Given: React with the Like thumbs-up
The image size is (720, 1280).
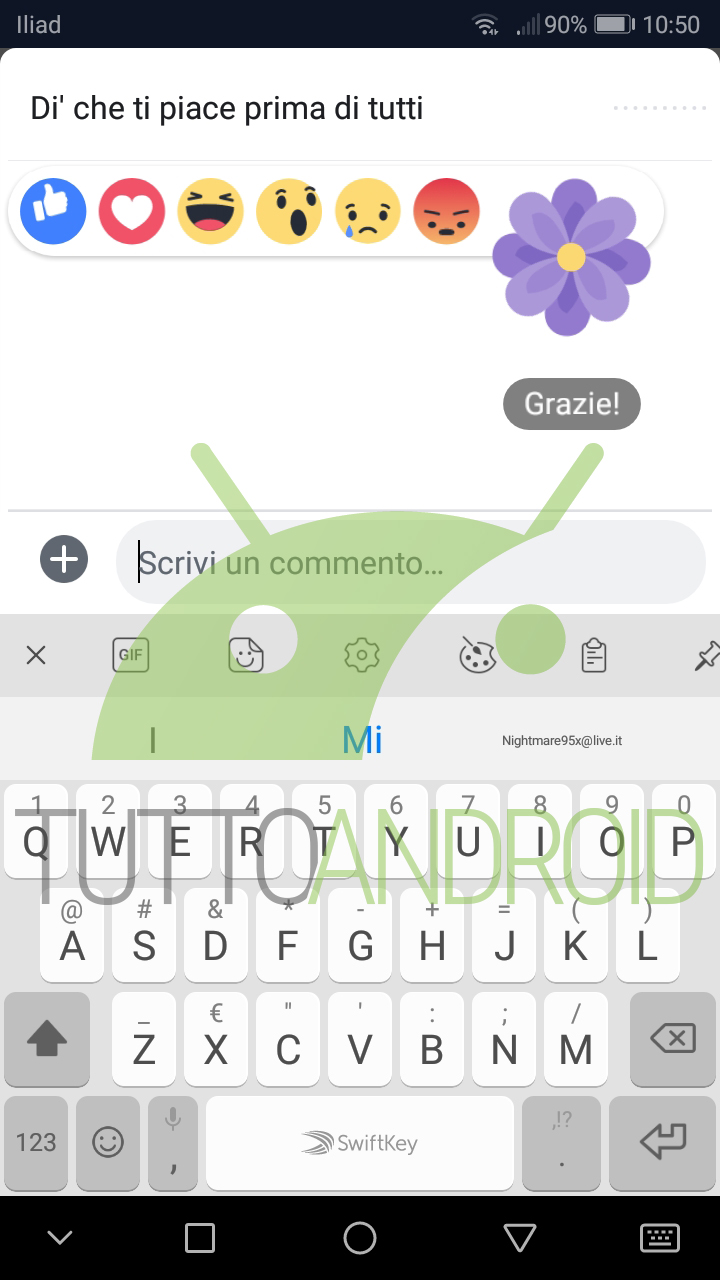Looking at the screenshot, I should pyautogui.click(x=53, y=212).
